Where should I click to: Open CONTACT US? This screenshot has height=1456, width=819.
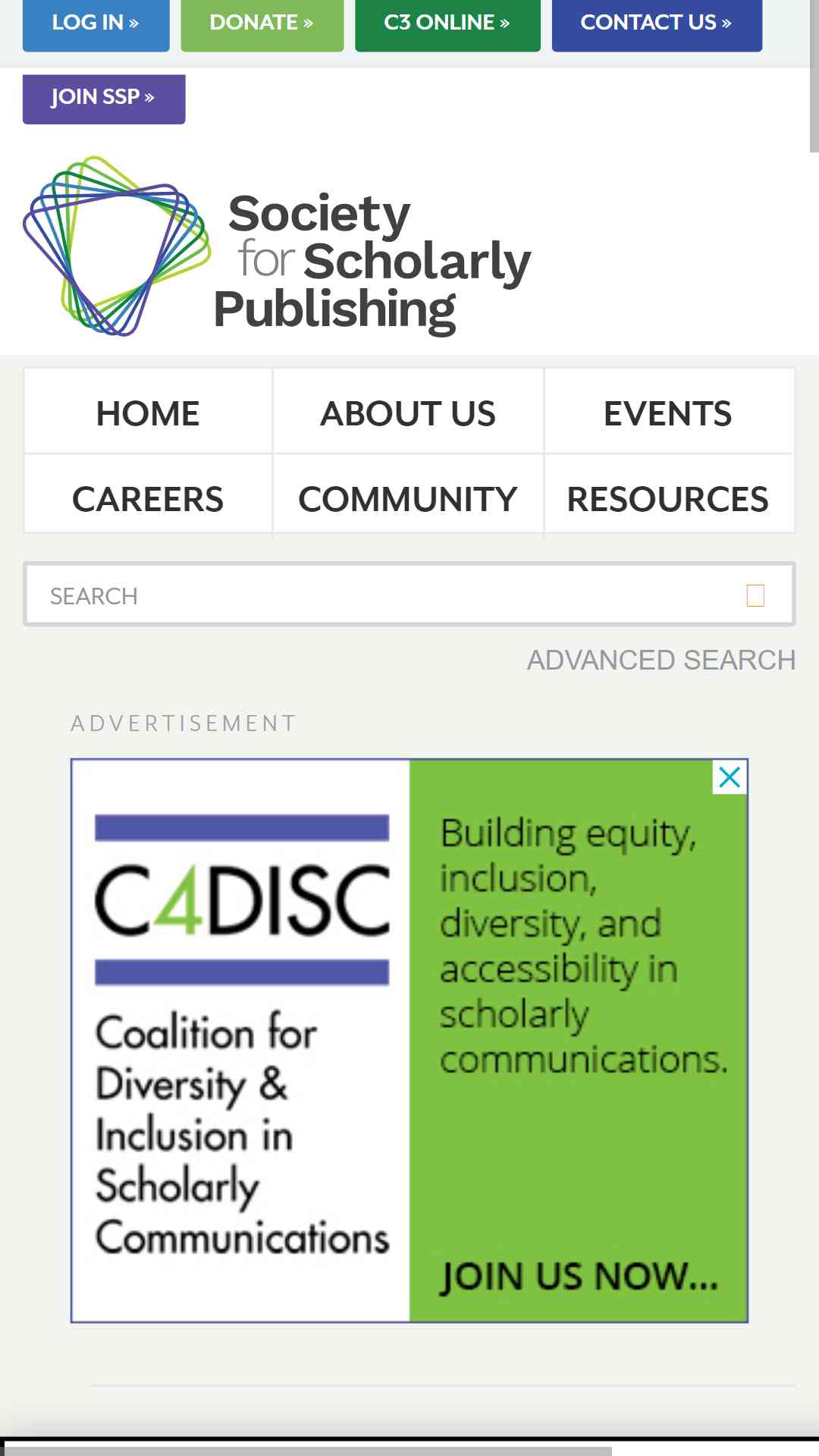(x=657, y=23)
